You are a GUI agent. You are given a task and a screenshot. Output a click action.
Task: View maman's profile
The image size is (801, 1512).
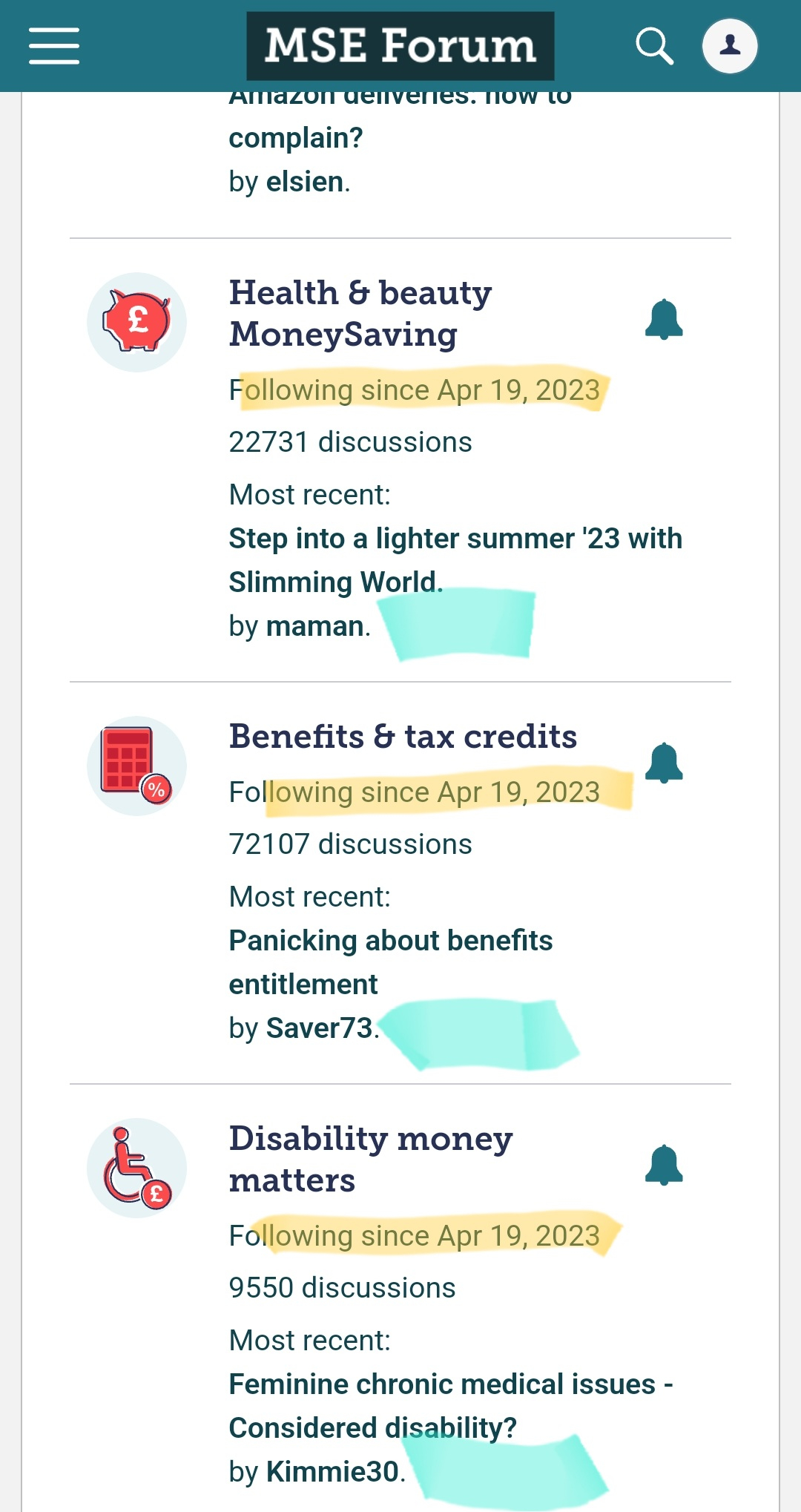pyautogui.click(x=315, y=626)
